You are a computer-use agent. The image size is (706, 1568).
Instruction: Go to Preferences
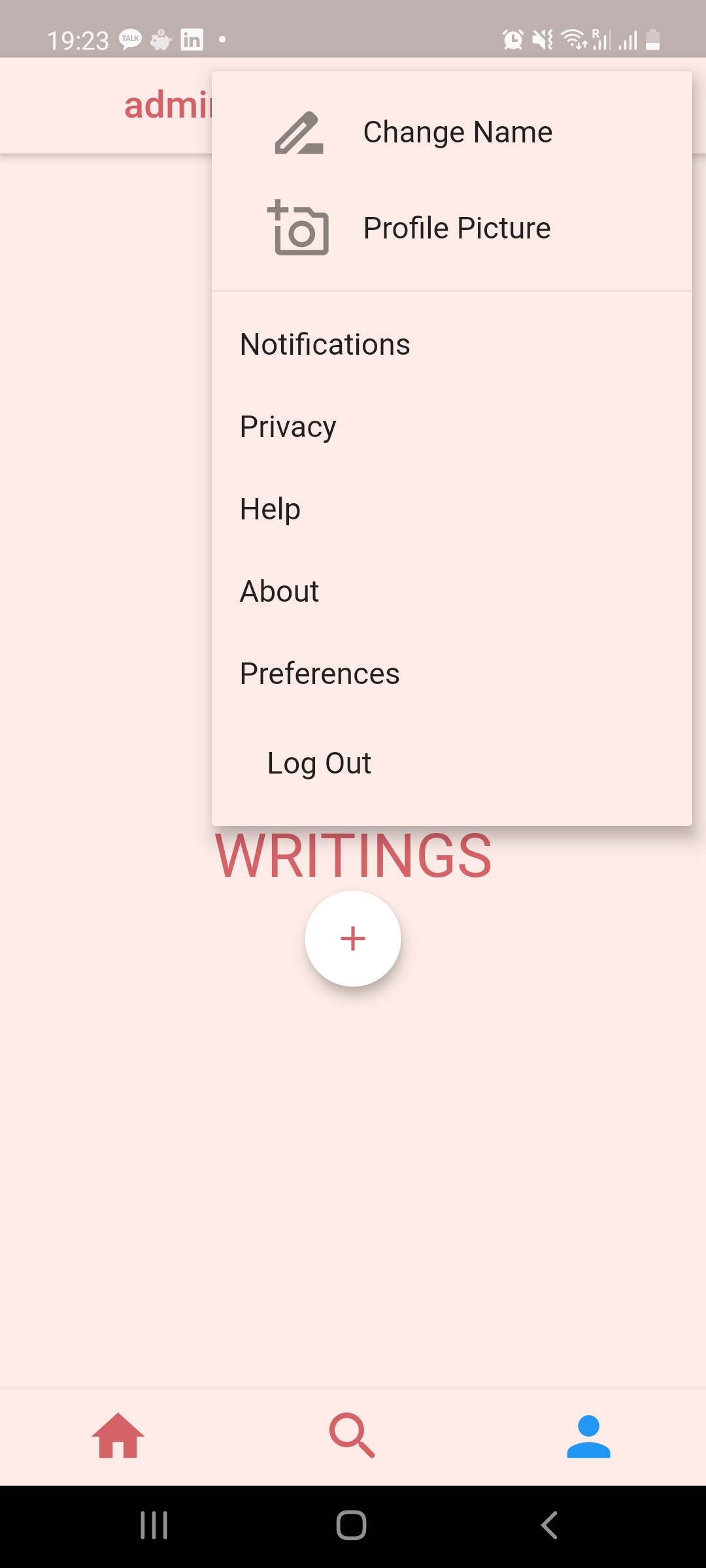[452, 674]
